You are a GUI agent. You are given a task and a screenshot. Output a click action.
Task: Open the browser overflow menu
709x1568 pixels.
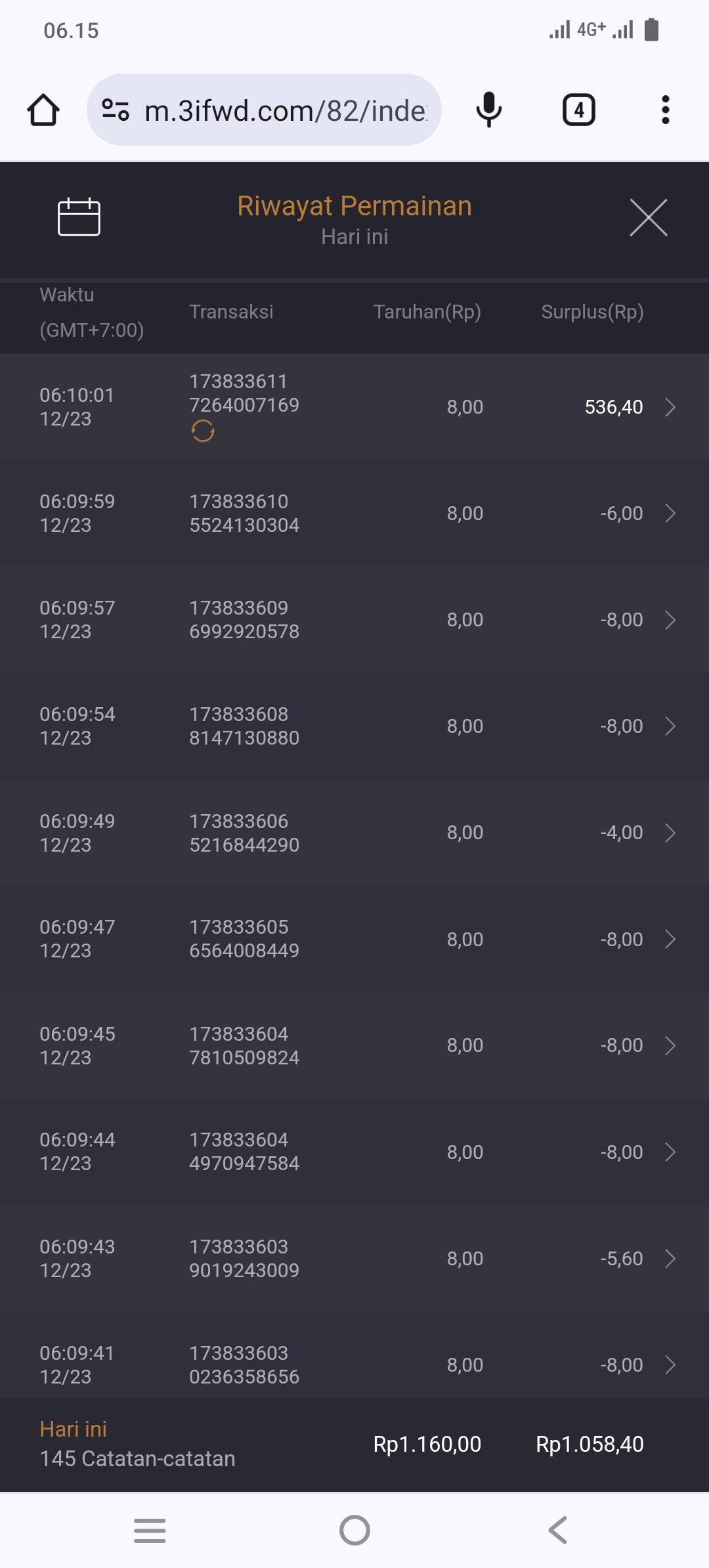click(665, 110)
